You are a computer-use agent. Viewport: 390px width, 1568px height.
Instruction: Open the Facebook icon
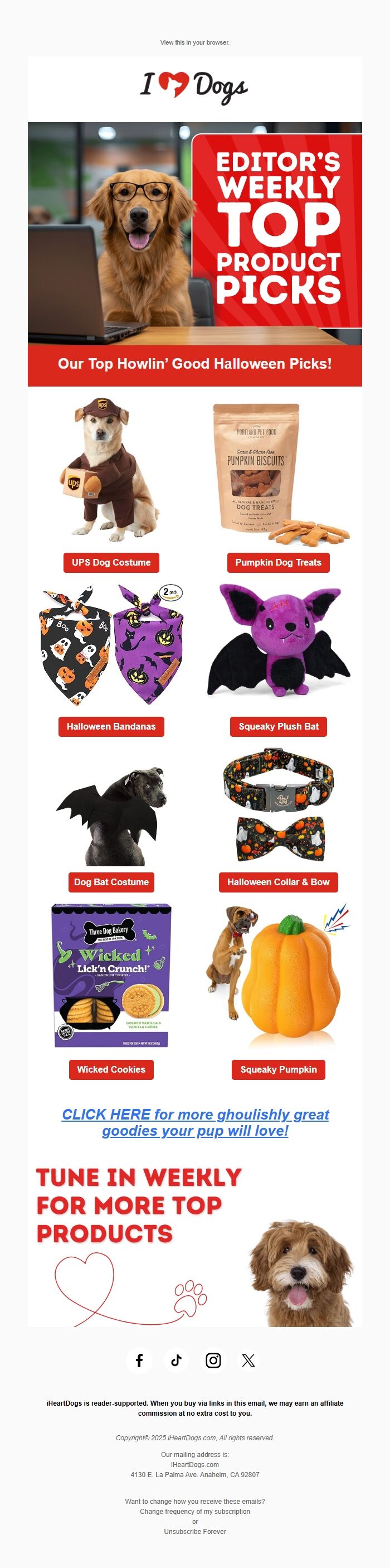[x=139, y=1360]
